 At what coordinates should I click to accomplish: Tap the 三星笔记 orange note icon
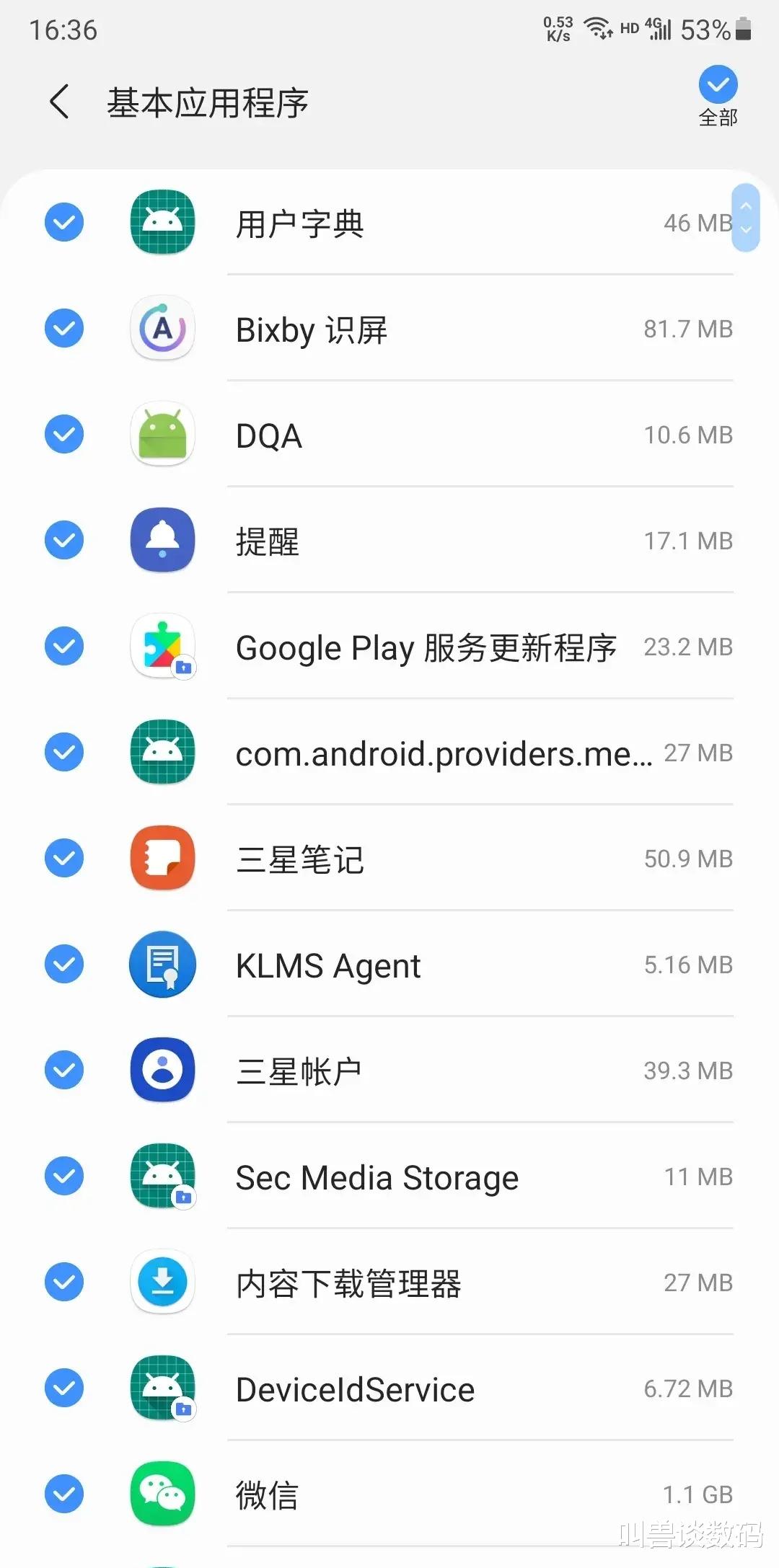(162, 858)
